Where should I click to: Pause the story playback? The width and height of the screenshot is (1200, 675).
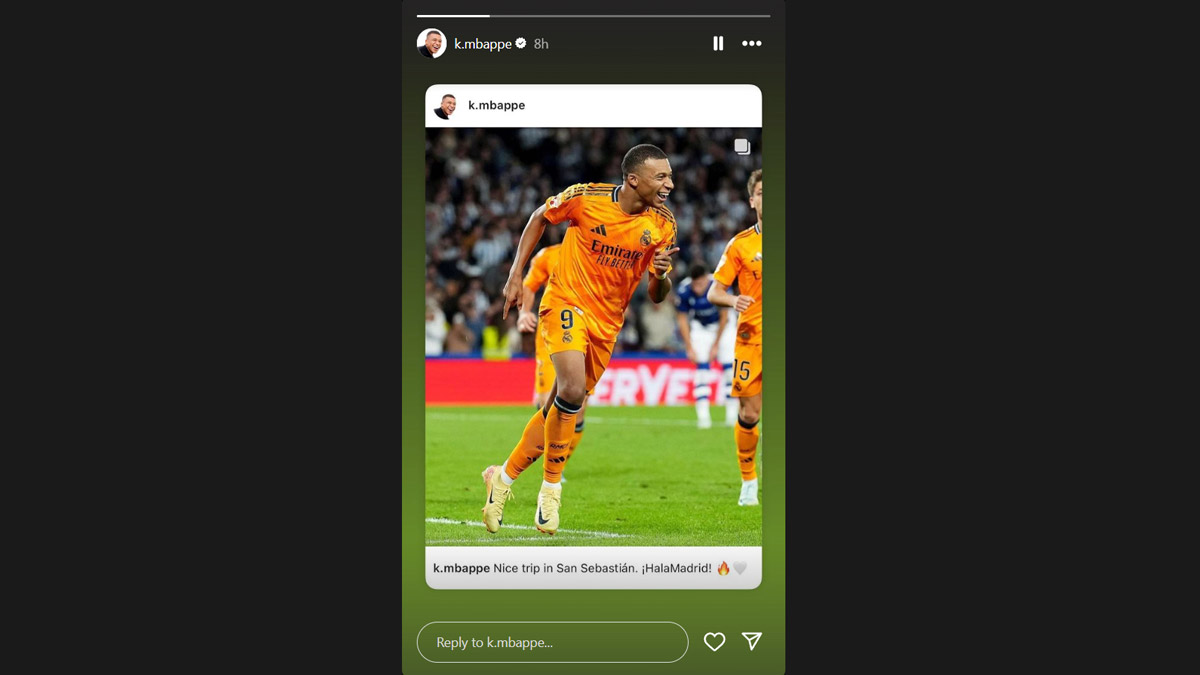(x=718, y=44)
